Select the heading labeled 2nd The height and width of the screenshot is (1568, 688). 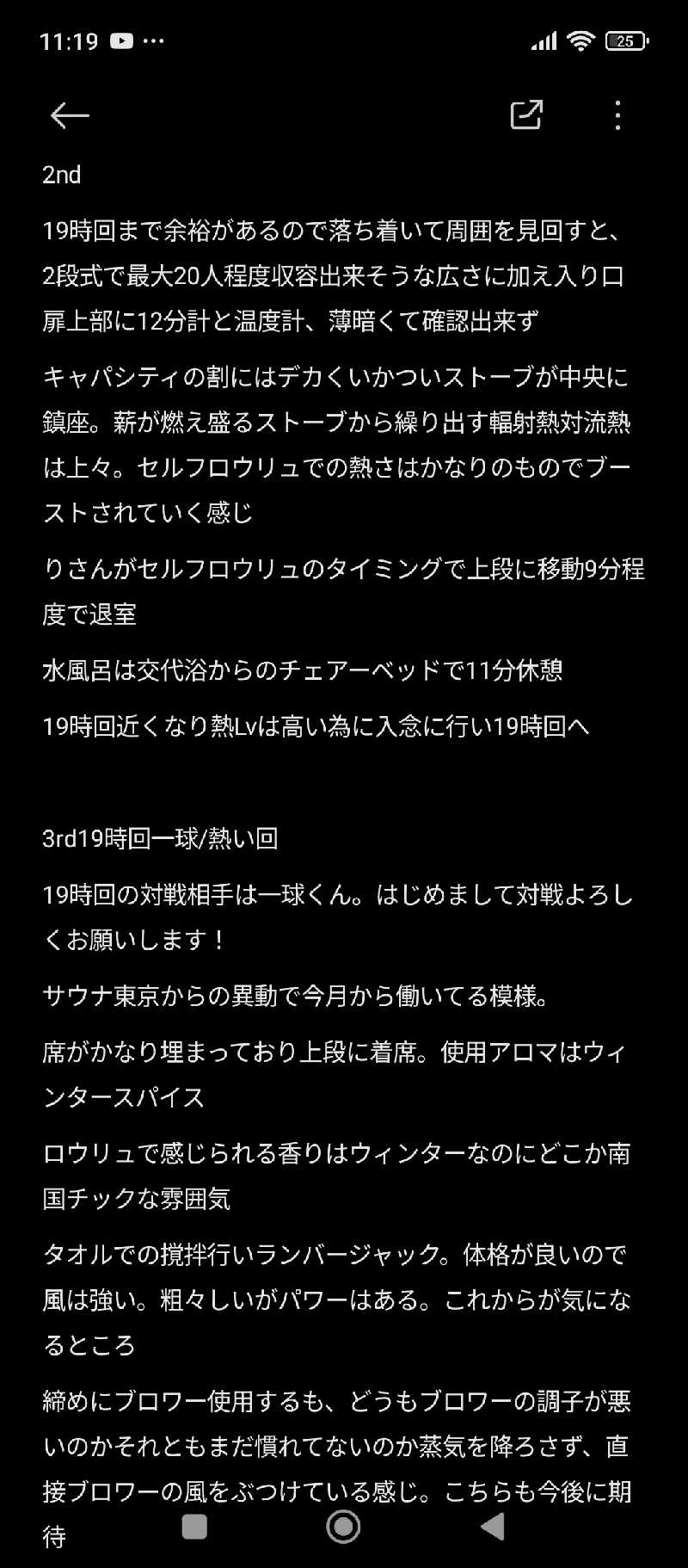pos(61,175)
